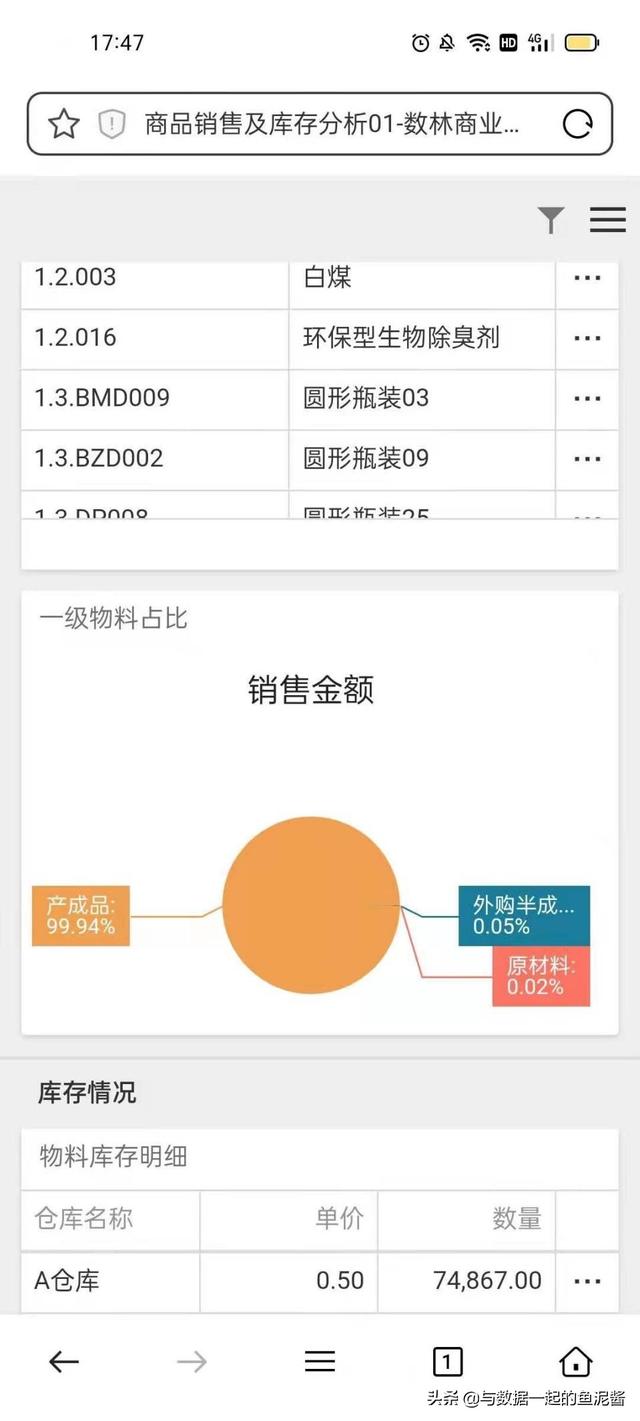Open the filter funnel icon

click(550, 219)
